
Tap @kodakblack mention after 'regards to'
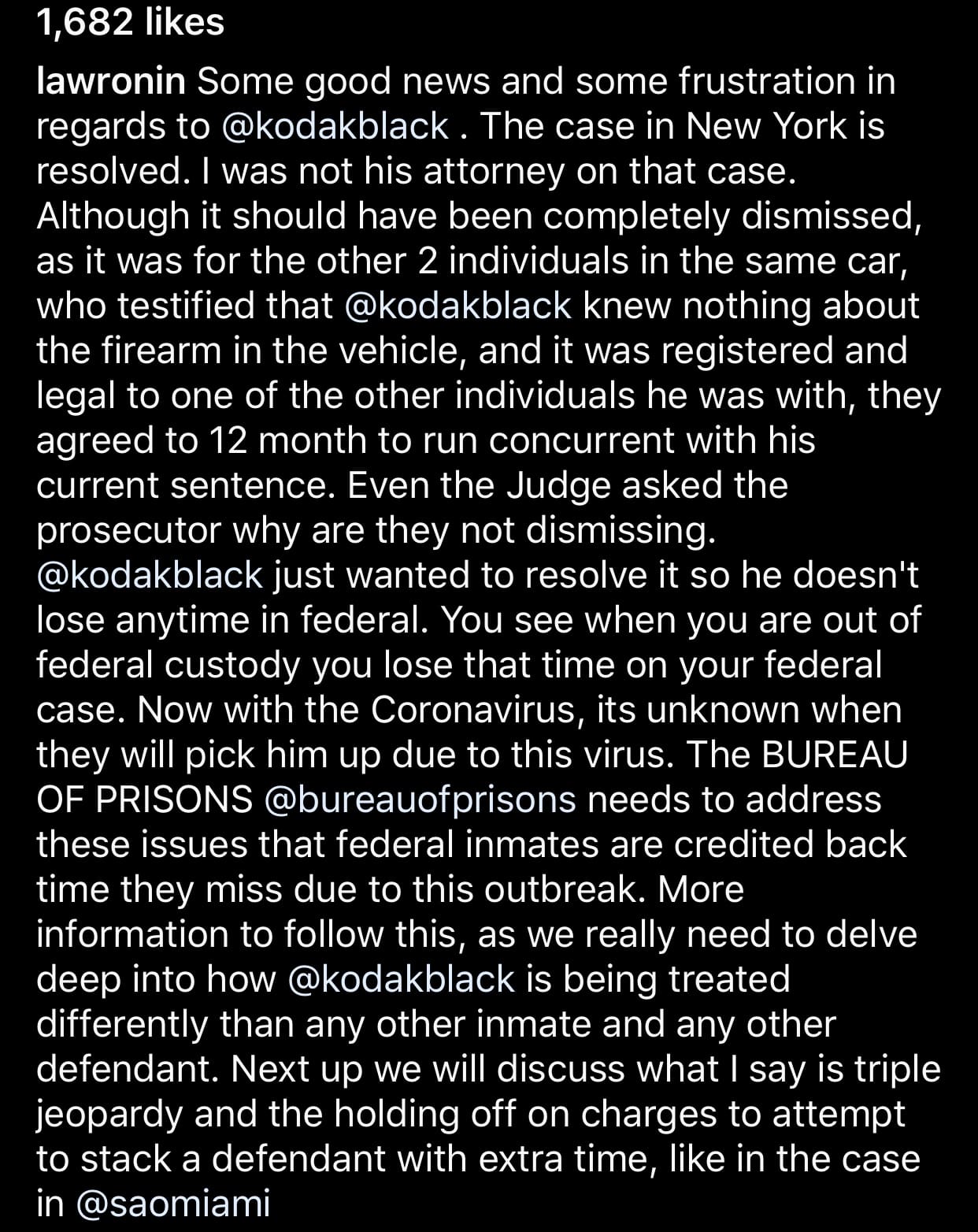point(336,127)
